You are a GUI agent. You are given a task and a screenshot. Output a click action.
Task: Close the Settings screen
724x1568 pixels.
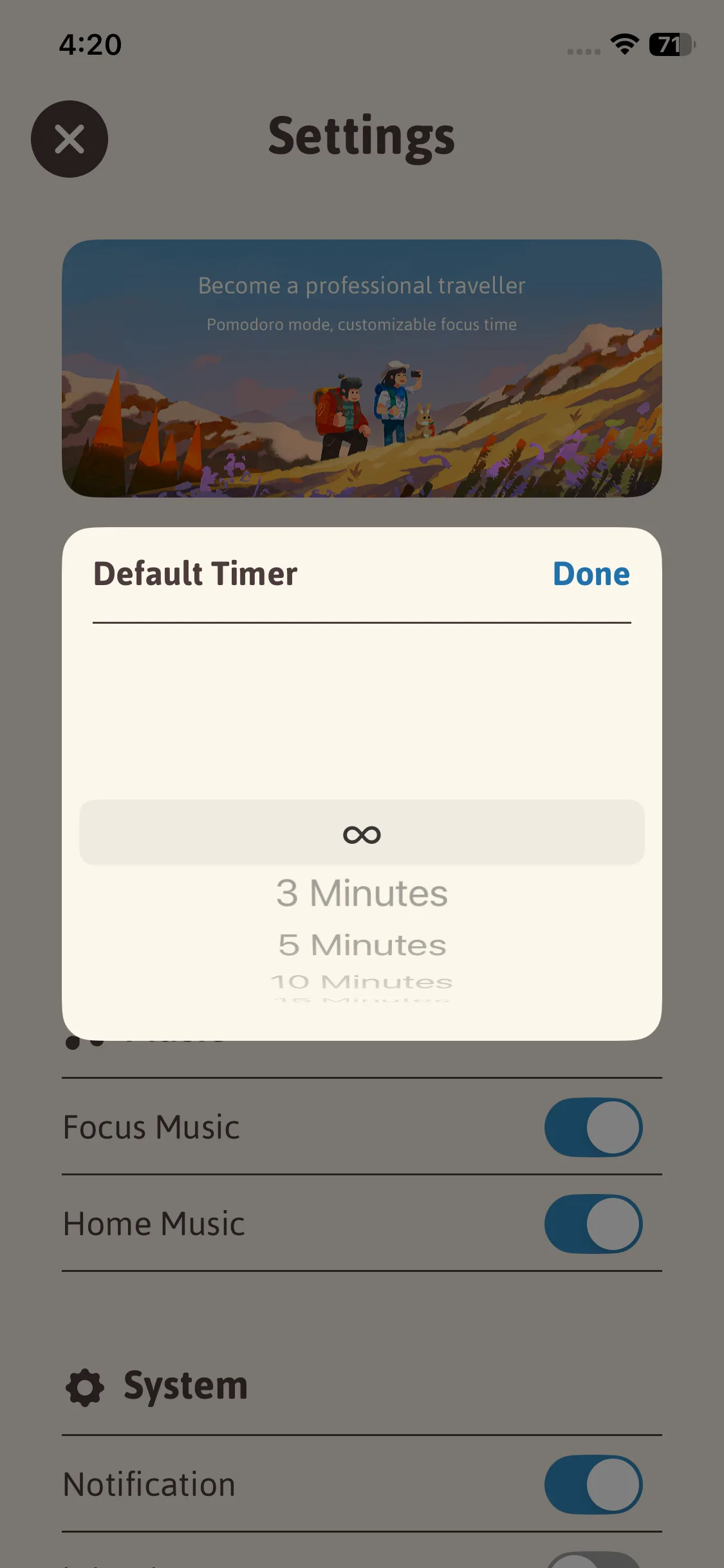[70, 139]
